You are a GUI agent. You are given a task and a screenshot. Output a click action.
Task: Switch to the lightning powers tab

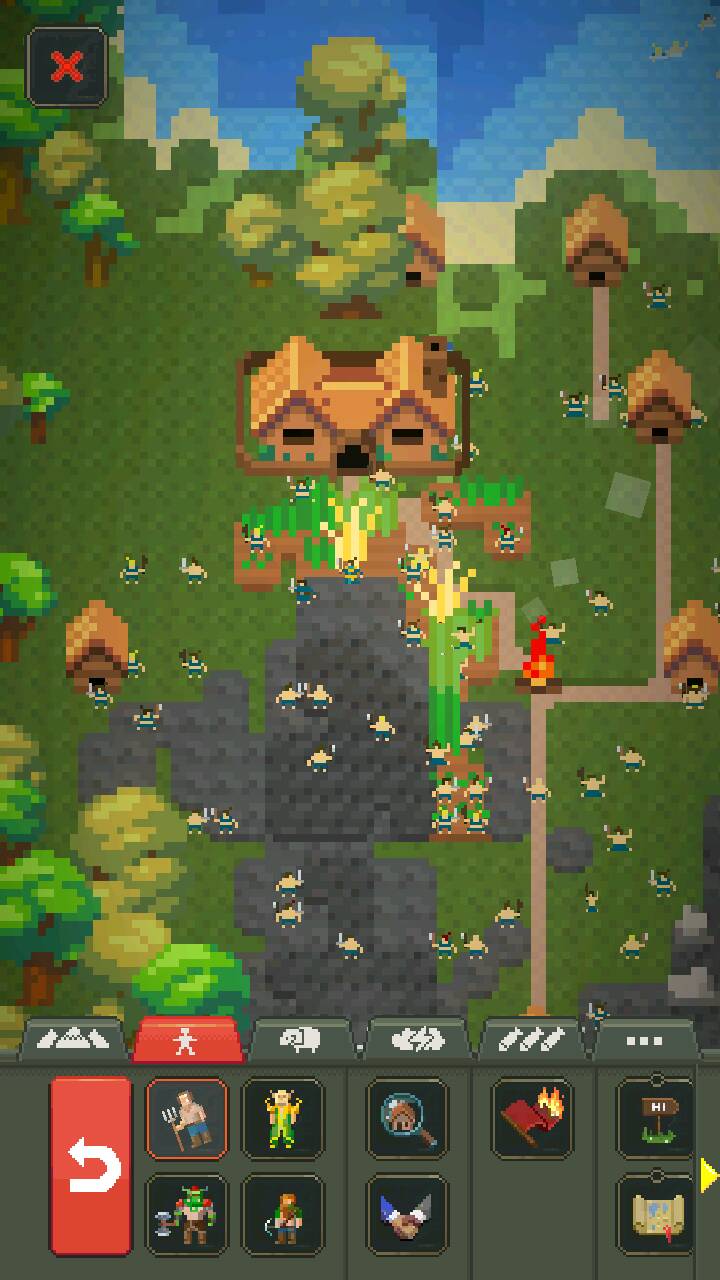click(x=416, y=1041)
